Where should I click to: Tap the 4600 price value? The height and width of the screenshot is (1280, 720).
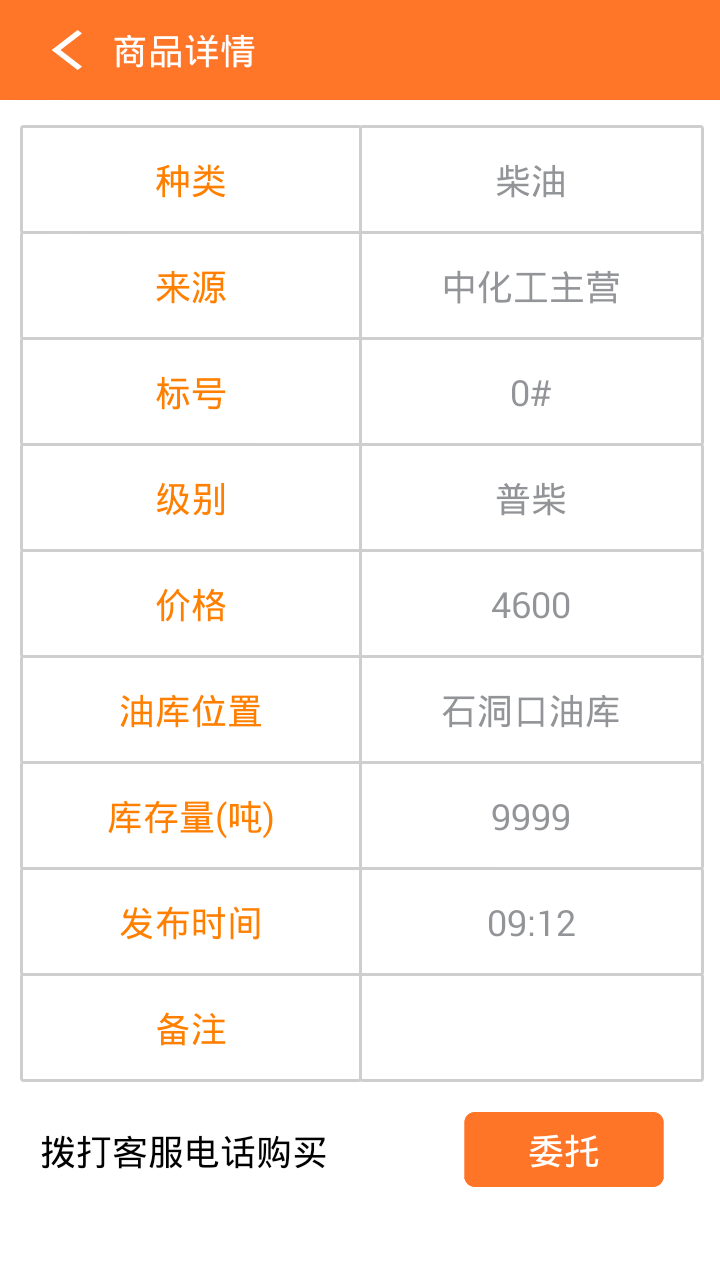pyautogui.click(x=531, y=604)
